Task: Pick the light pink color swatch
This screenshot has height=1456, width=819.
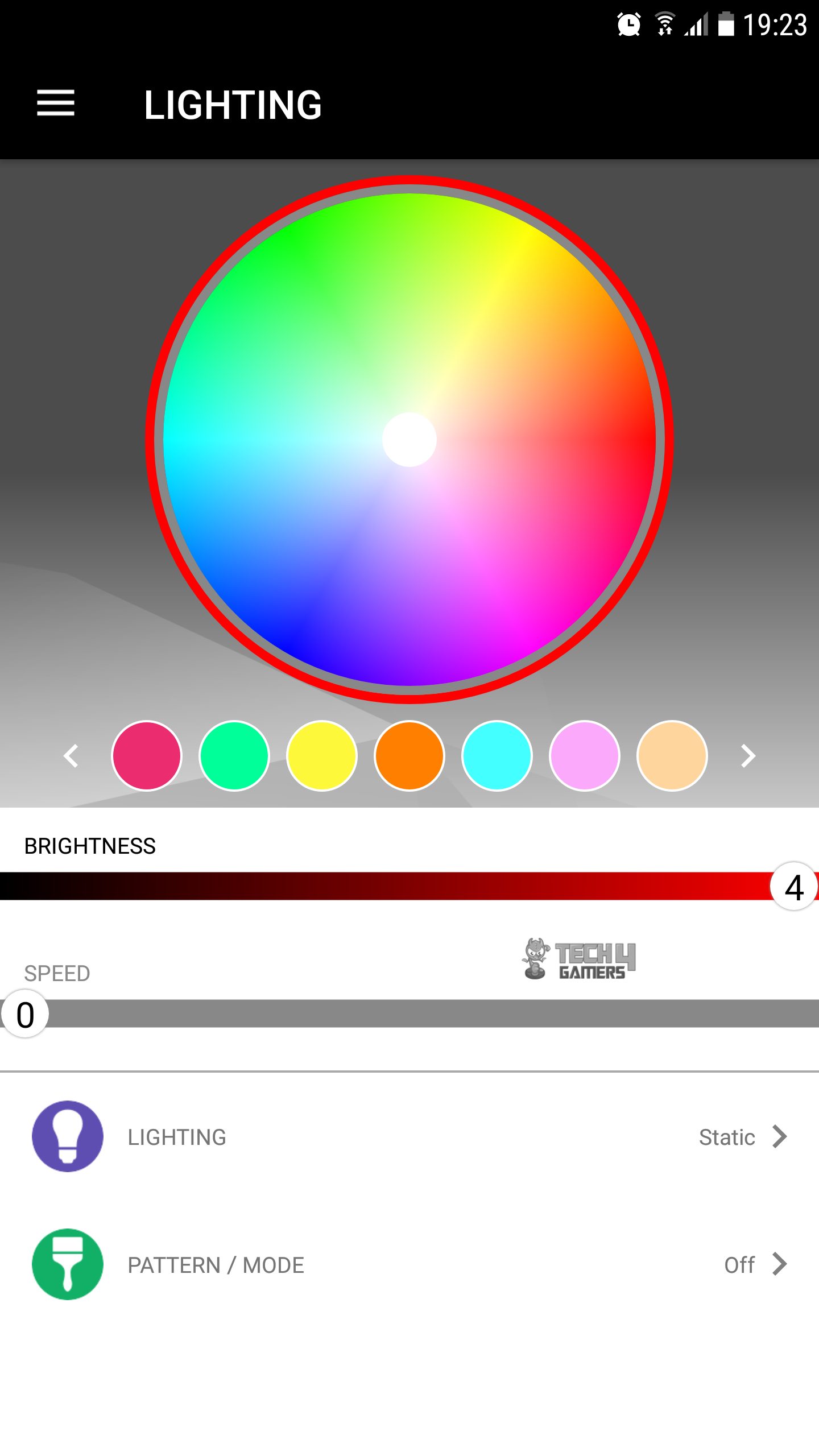Action: click(x=585, y=756)
